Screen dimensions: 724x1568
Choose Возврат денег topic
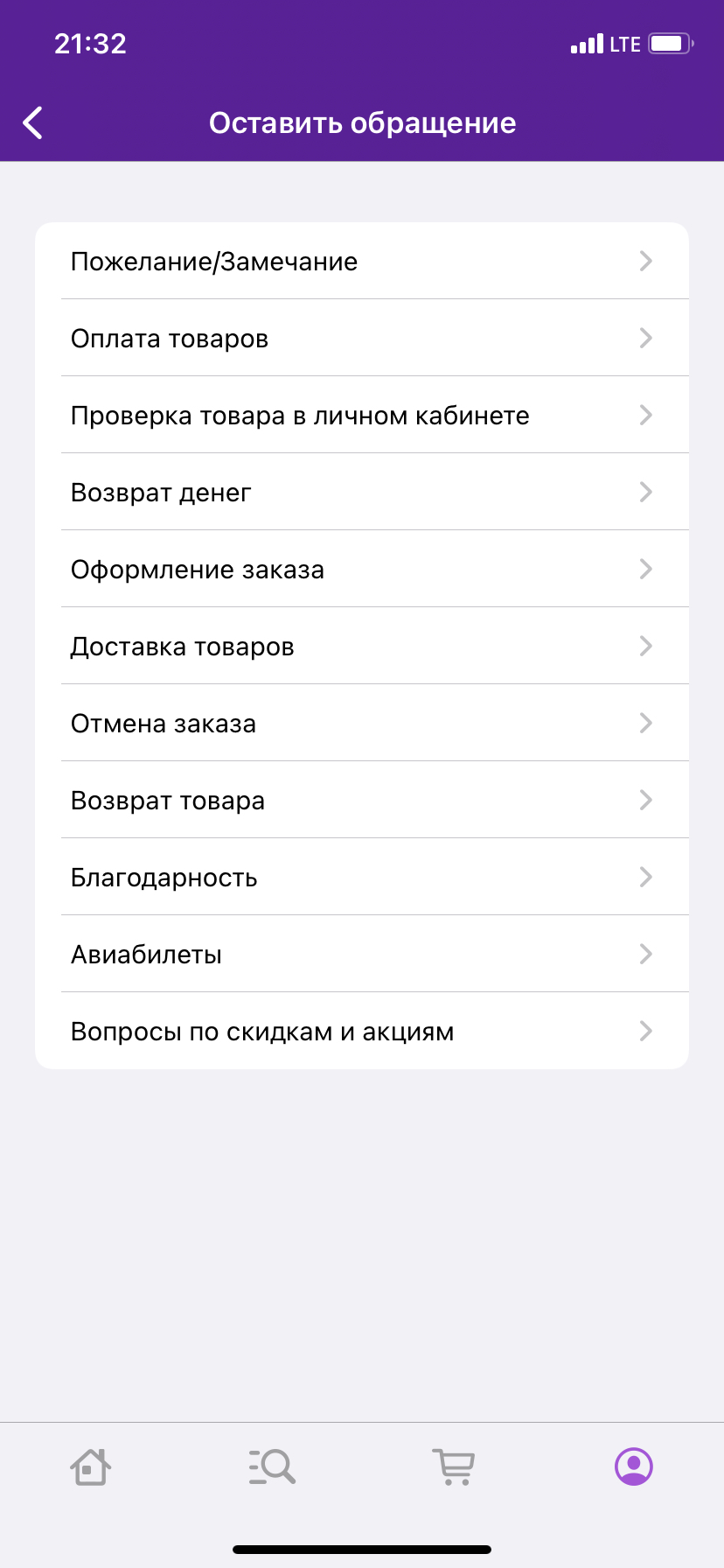pos(362,493)
